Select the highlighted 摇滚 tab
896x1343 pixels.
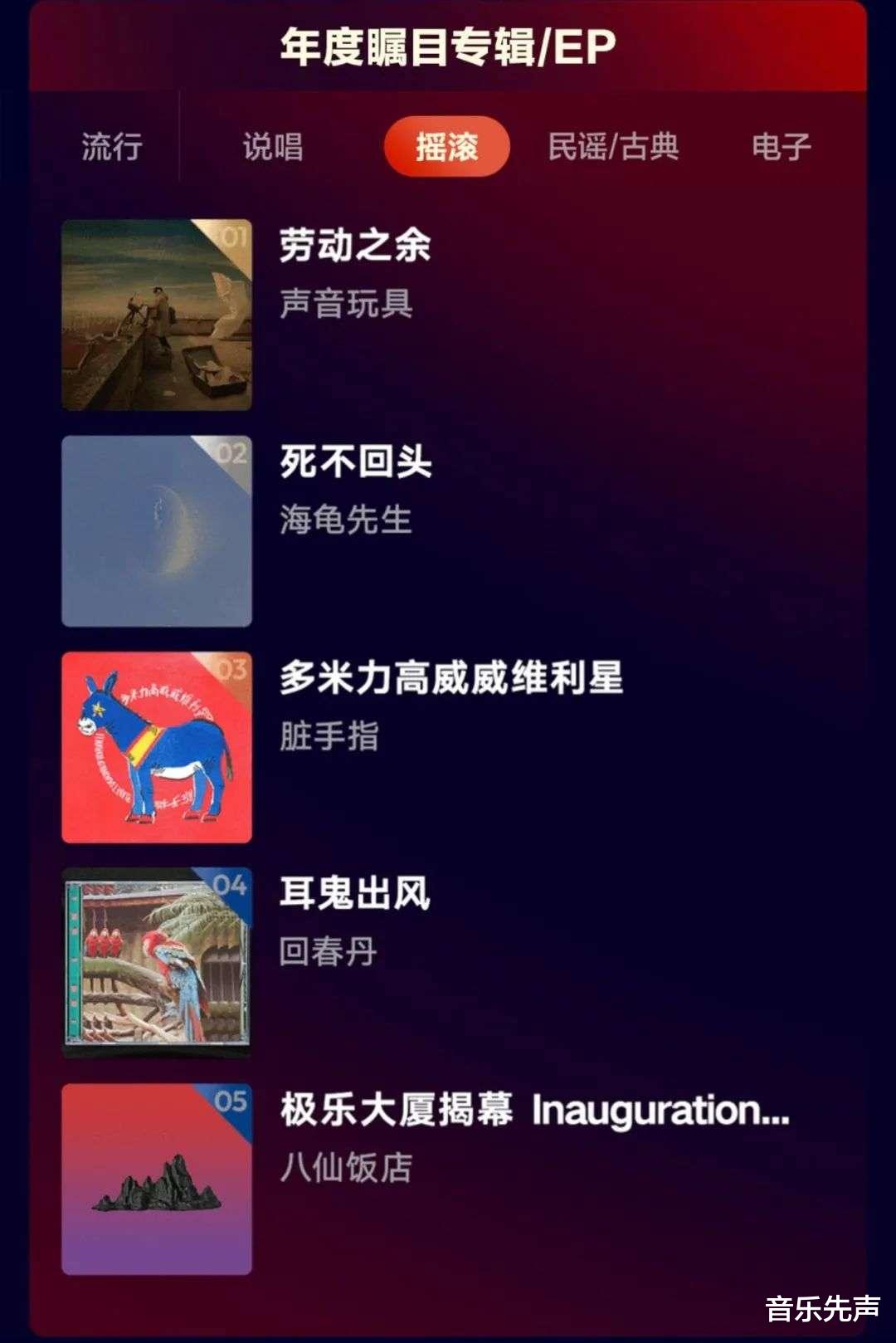[445, 148]
